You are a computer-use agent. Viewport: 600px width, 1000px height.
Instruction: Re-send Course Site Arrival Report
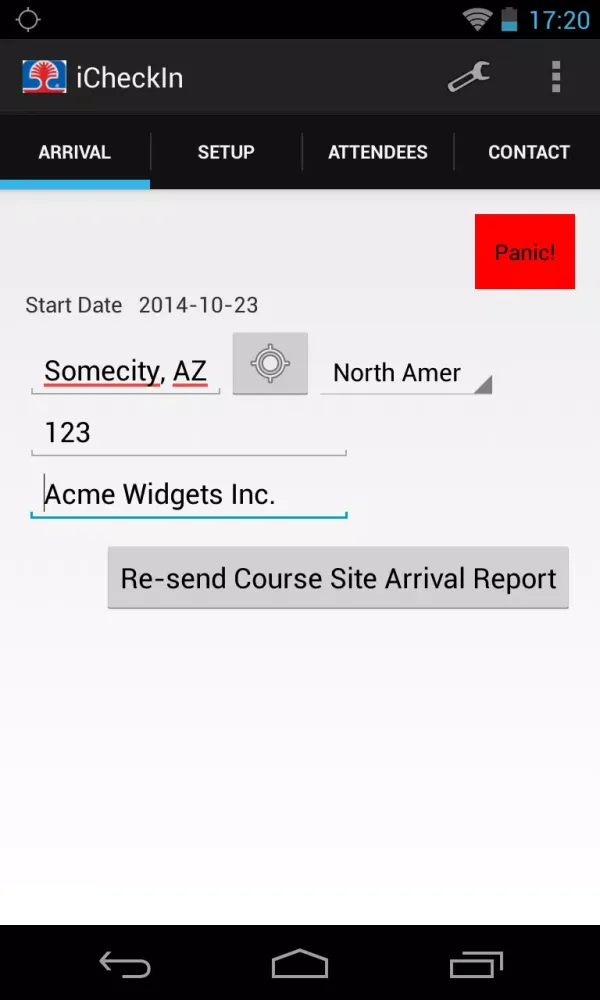click(338, 578)
